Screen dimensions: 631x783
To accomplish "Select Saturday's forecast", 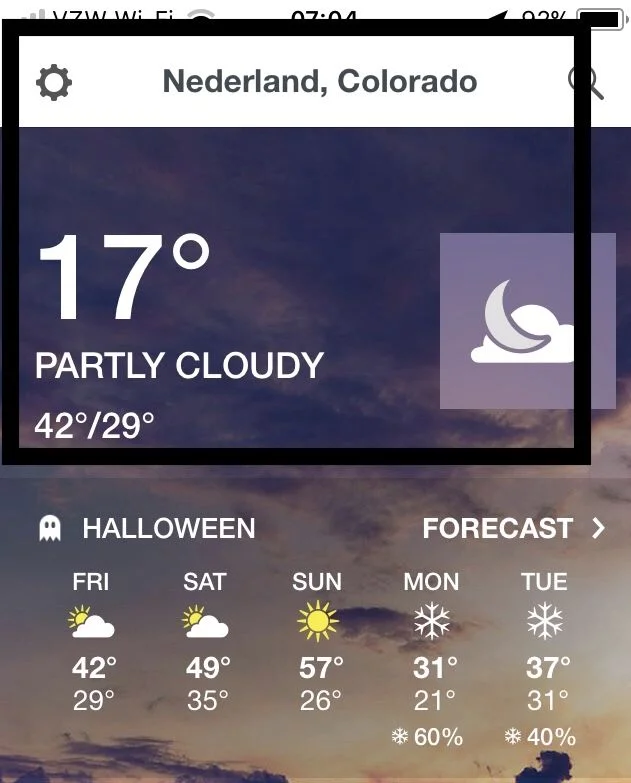I will click(205, 642).
